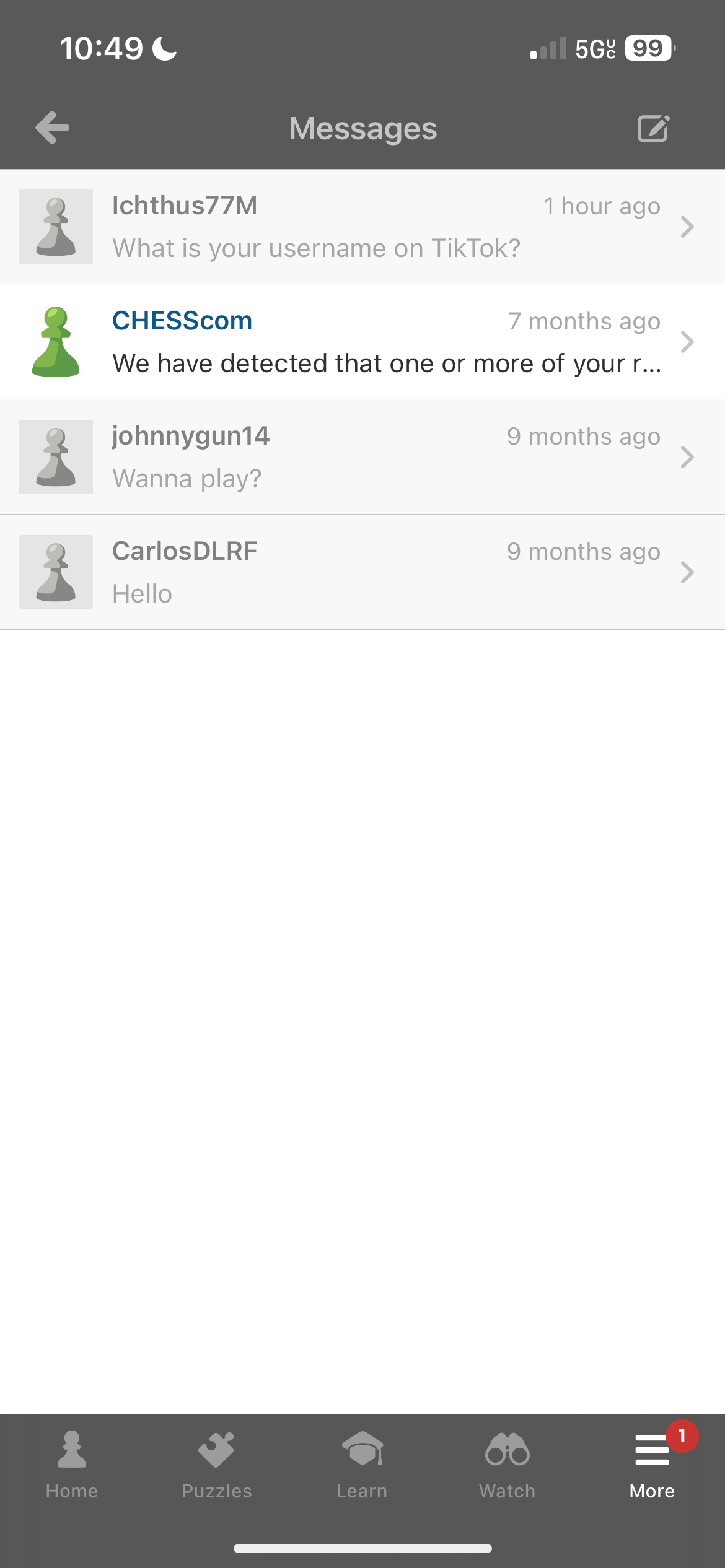725x1568 pixels.
Task: Go back using the arrow icon
Action: click(52, 128)
